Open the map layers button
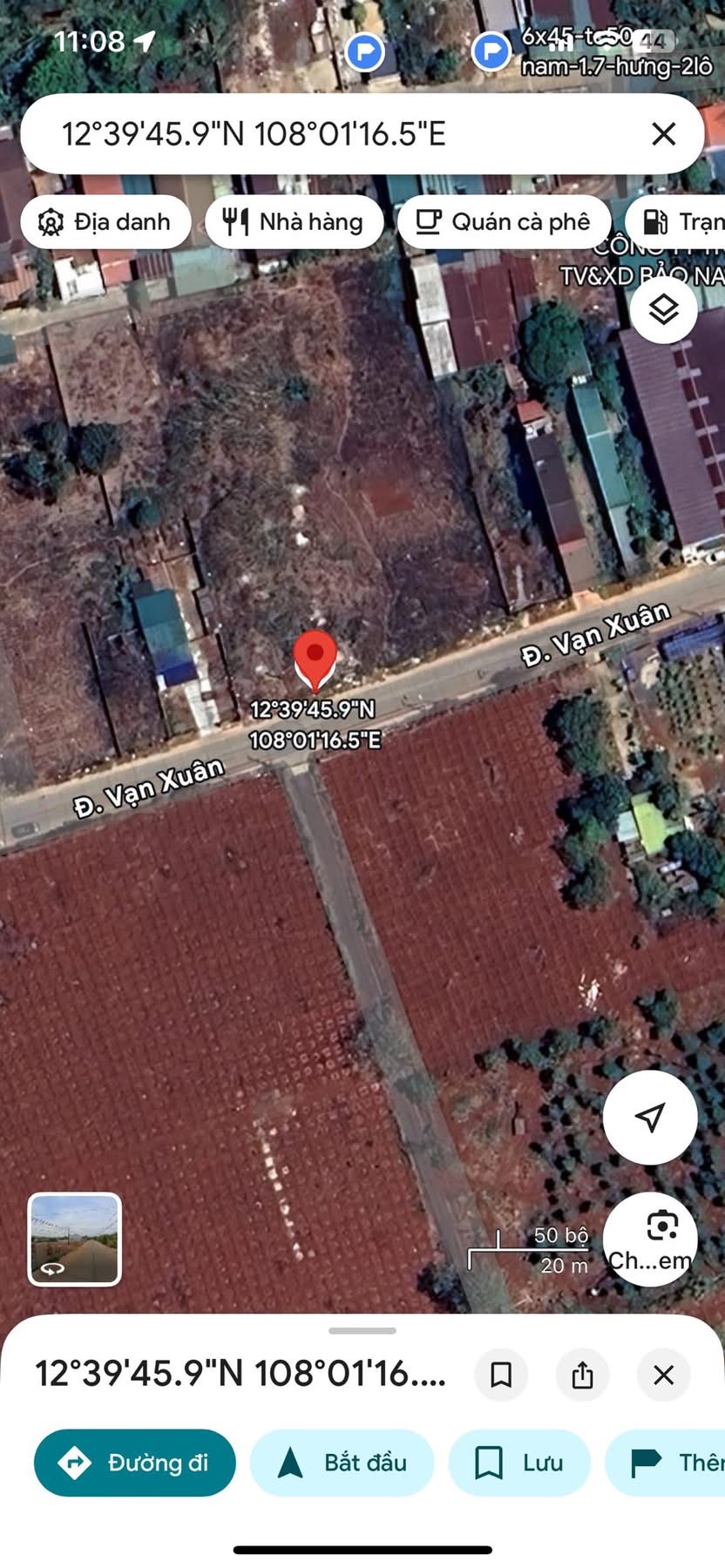This screenshot has height=1568, width=725. click(663, 309)
